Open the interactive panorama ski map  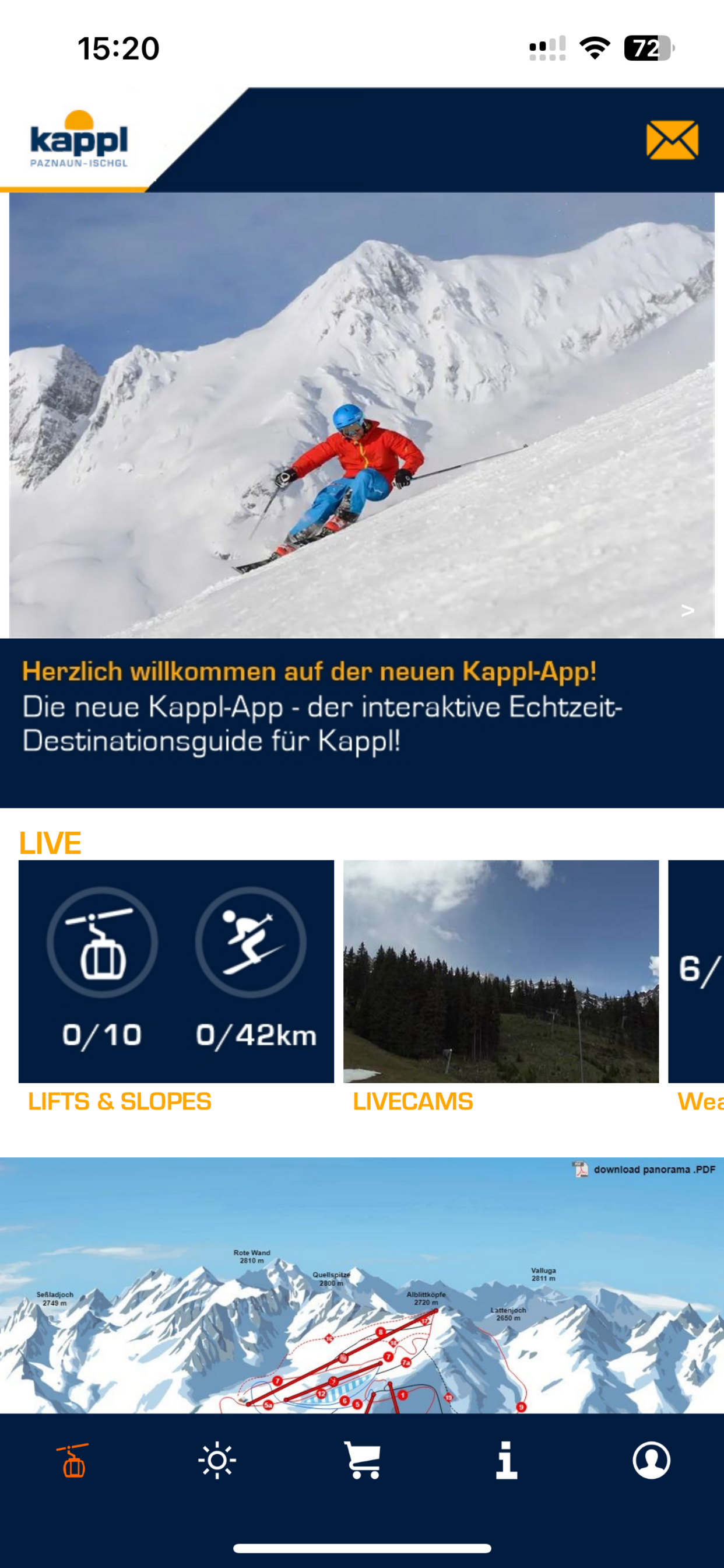(362, 1297)
